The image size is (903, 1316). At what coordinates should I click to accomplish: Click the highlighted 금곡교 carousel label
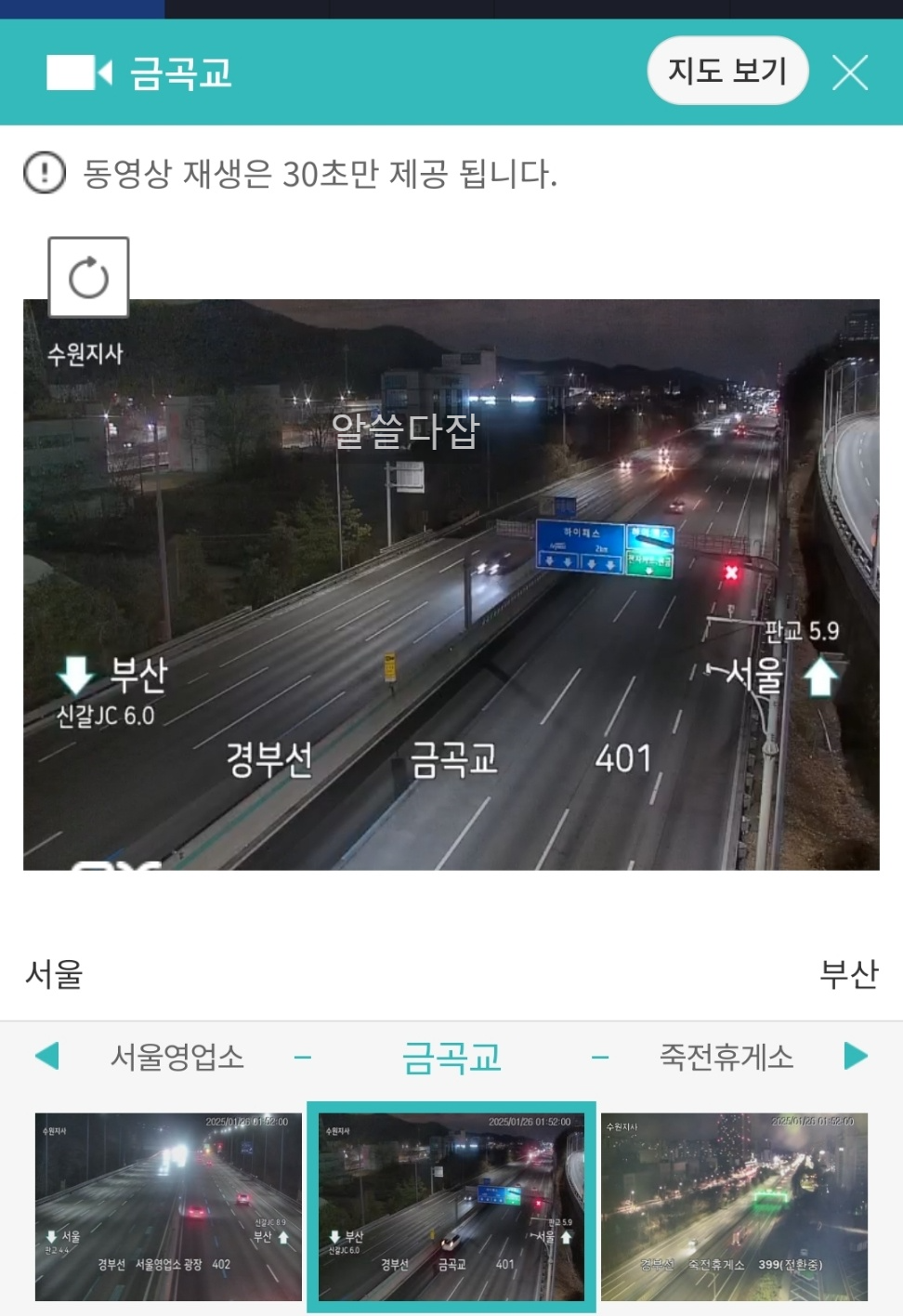pyautogui.click(x=451, y=1058)
